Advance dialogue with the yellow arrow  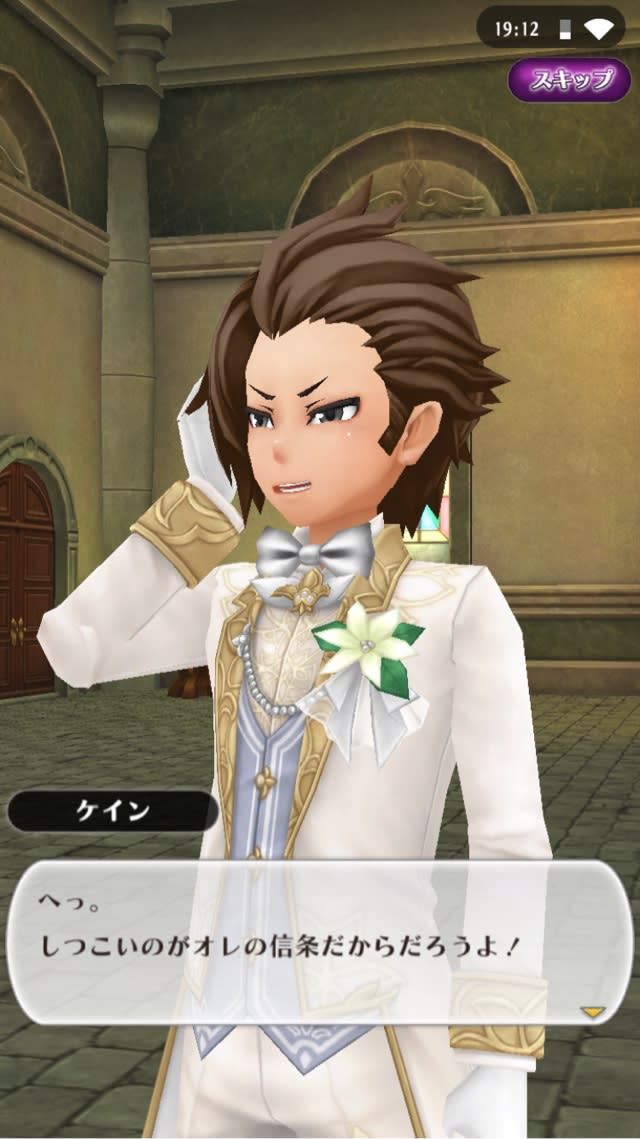coord(593,1012)
